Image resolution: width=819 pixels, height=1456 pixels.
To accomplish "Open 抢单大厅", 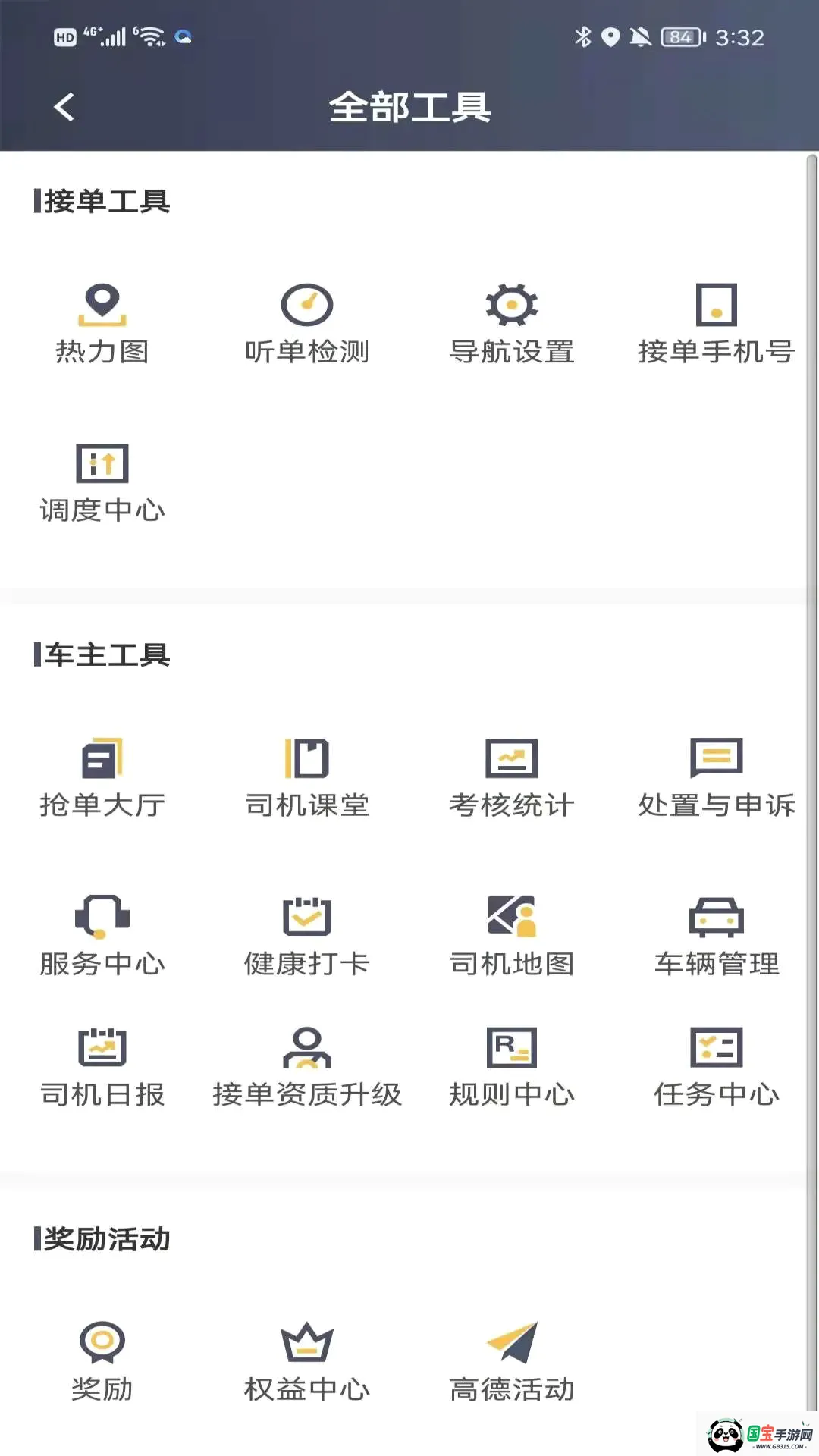I will point(102,778).
